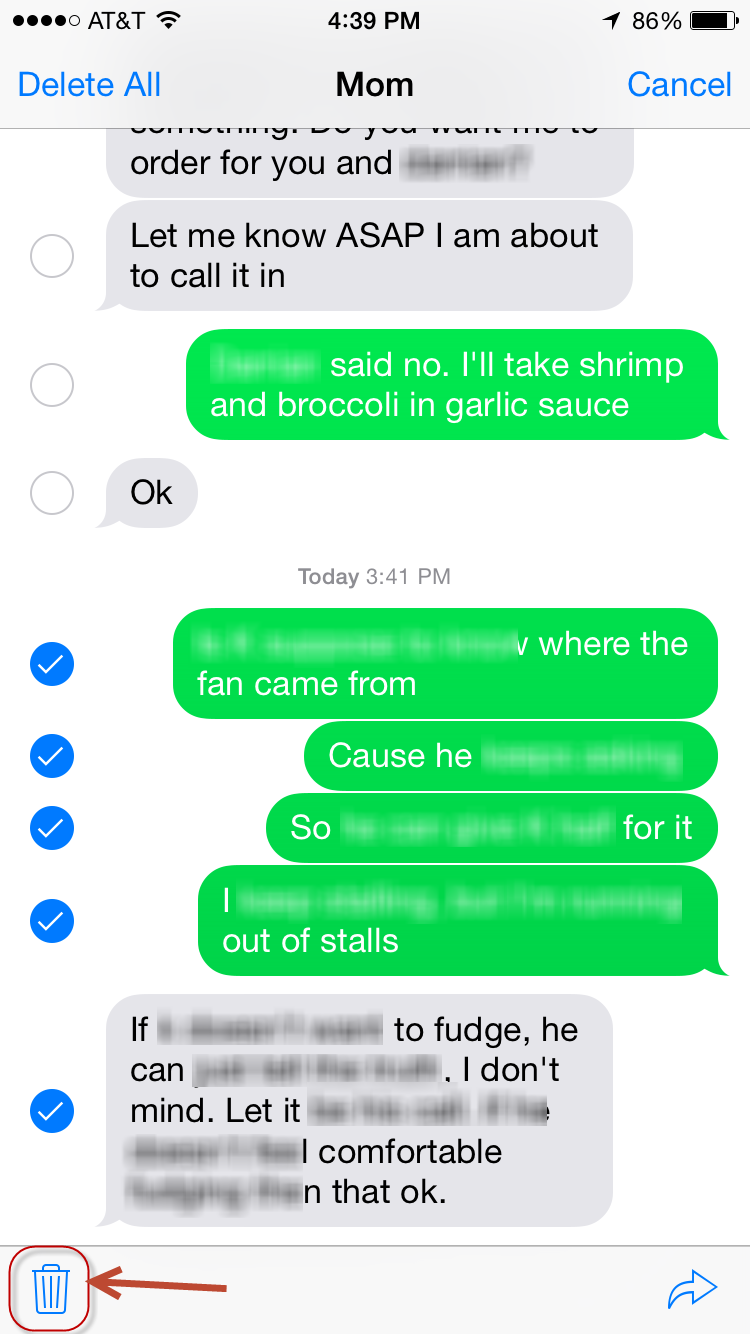Delete selected messages with the trash icon
This screenshot has width=750, height=1334.
tap(51, 1288)
